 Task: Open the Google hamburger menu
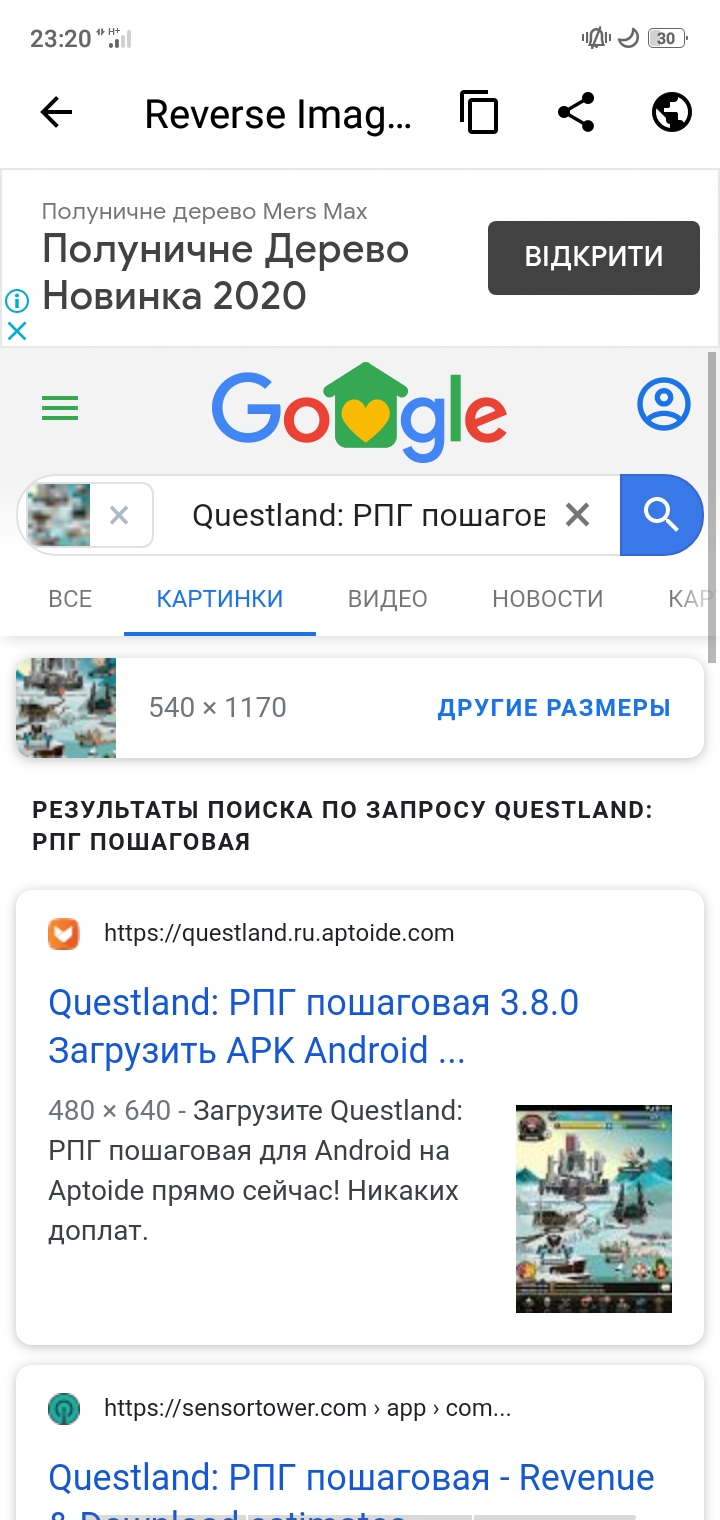point(60,408)
